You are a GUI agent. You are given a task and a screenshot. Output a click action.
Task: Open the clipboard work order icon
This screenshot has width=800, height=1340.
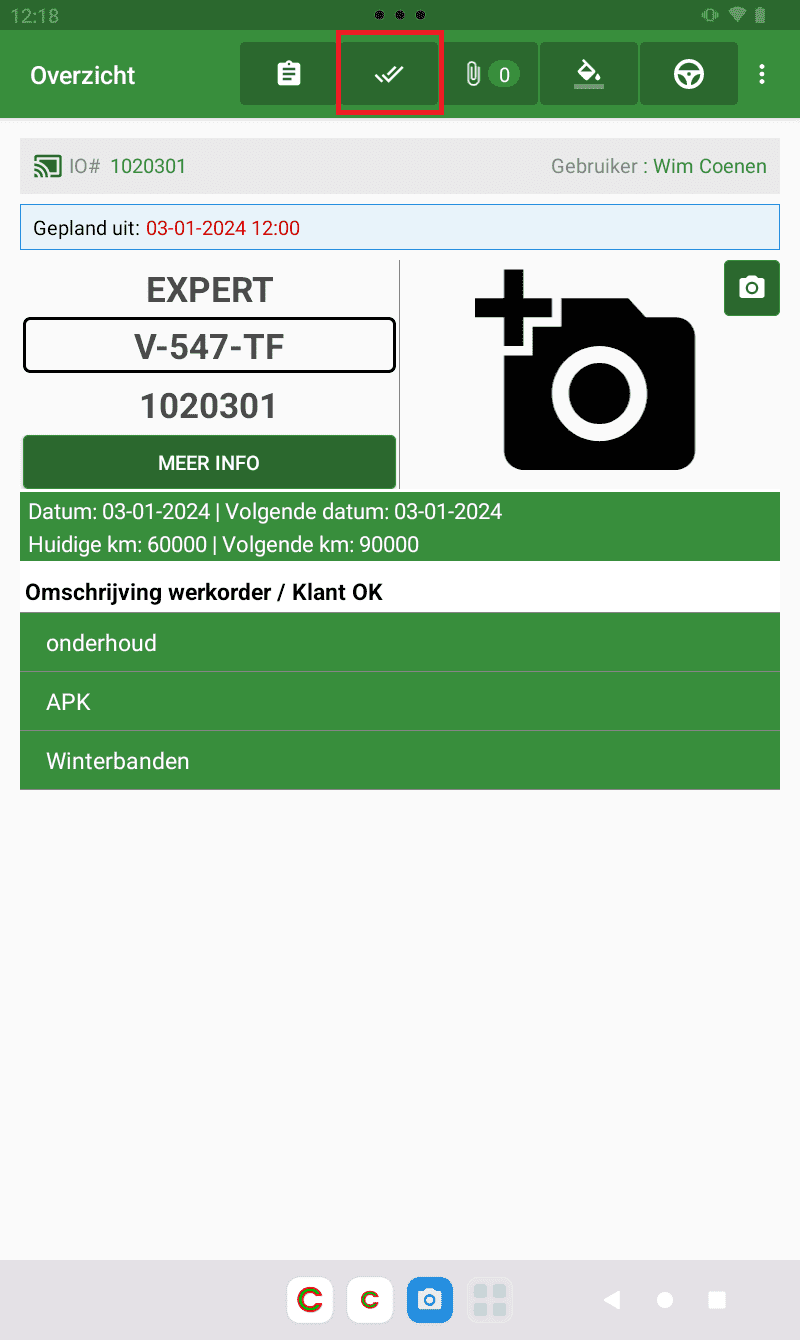click(289, 74)
